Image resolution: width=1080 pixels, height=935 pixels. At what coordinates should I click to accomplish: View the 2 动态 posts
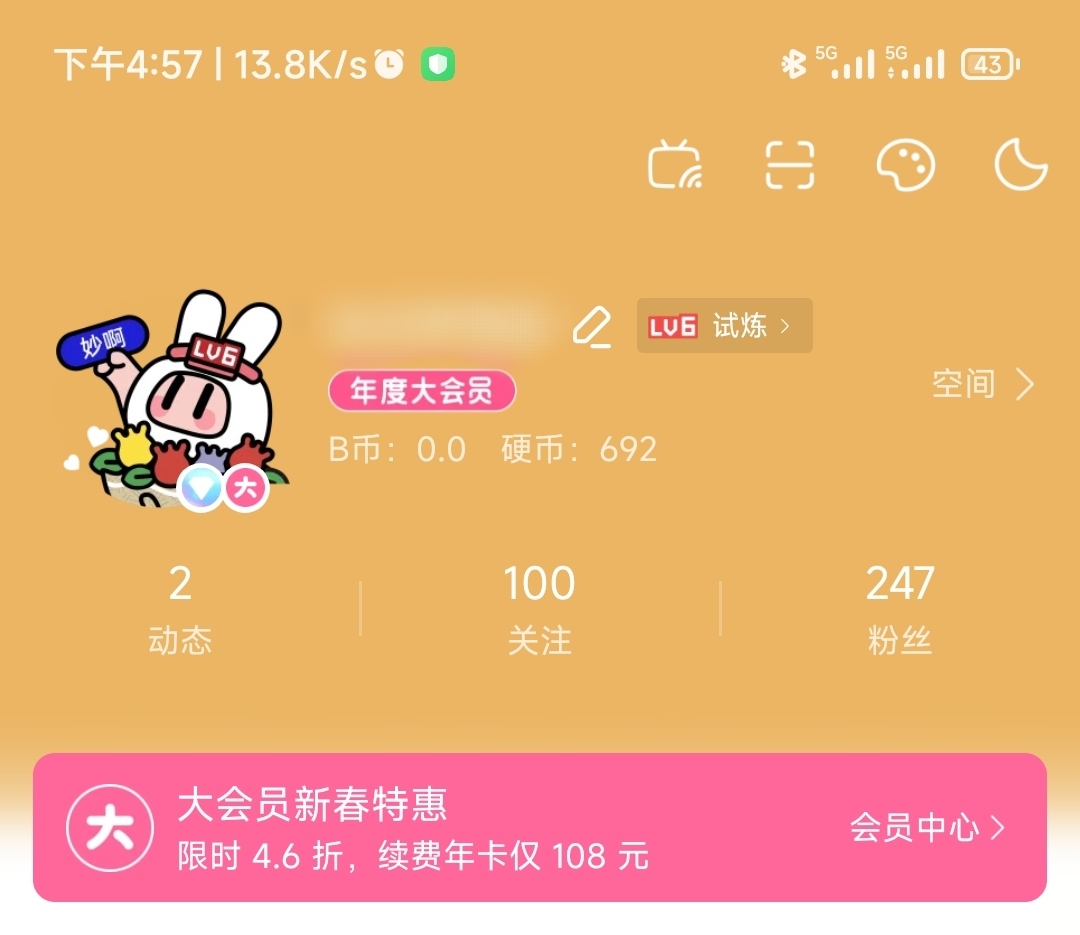click(180, 607)
